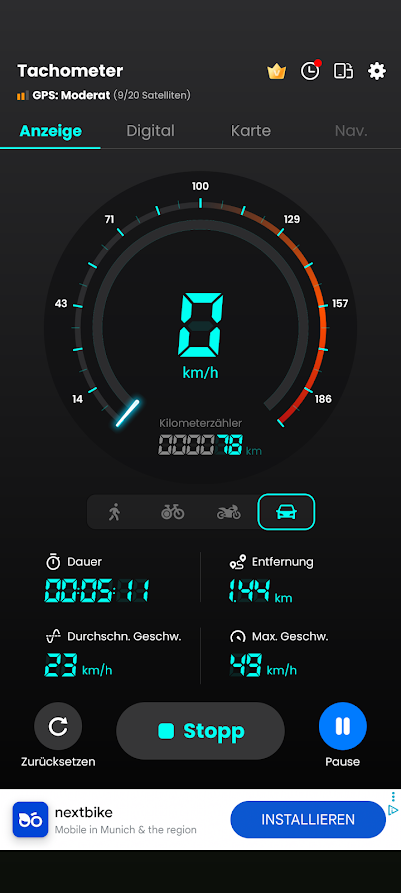
Task: Switch to the Digital tab
Action: click(x=150, y=130)
